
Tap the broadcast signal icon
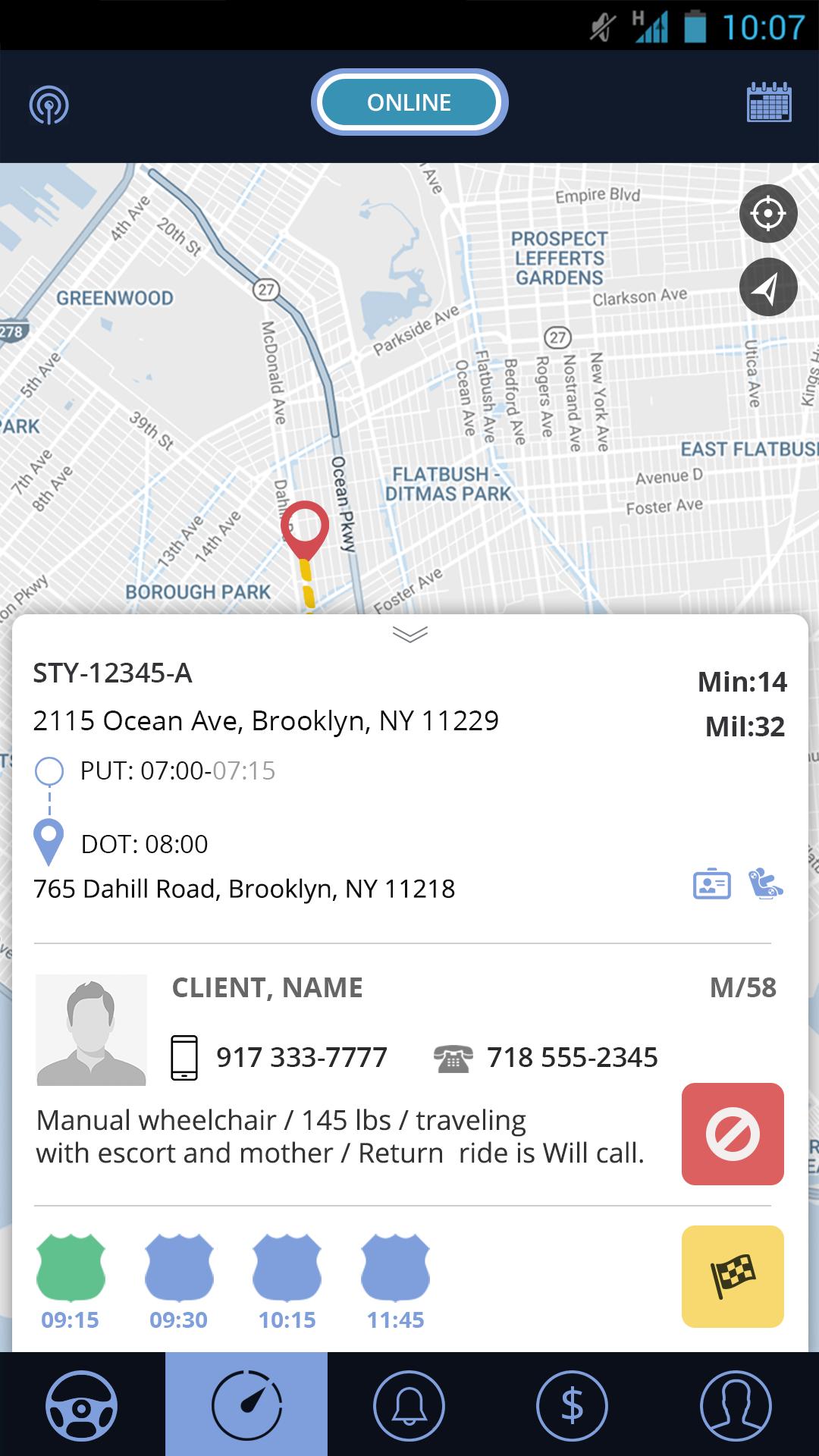point(49,105)
